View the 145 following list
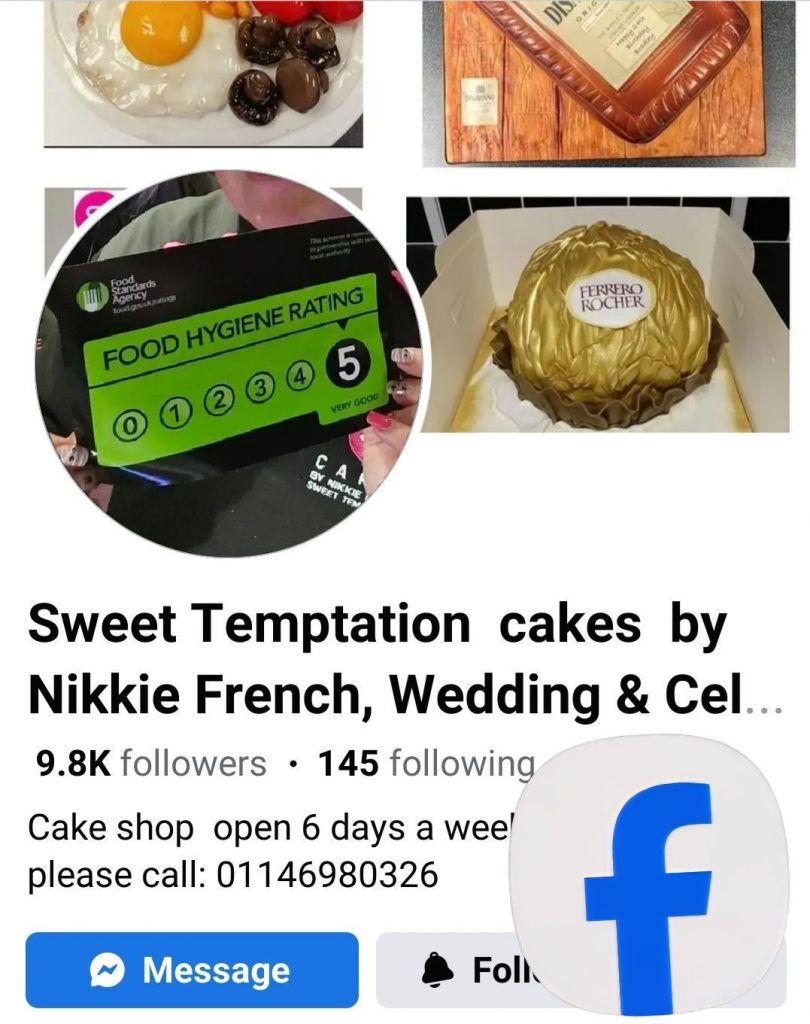Viewport: 810px width, 1024px height. pos(425,765)
